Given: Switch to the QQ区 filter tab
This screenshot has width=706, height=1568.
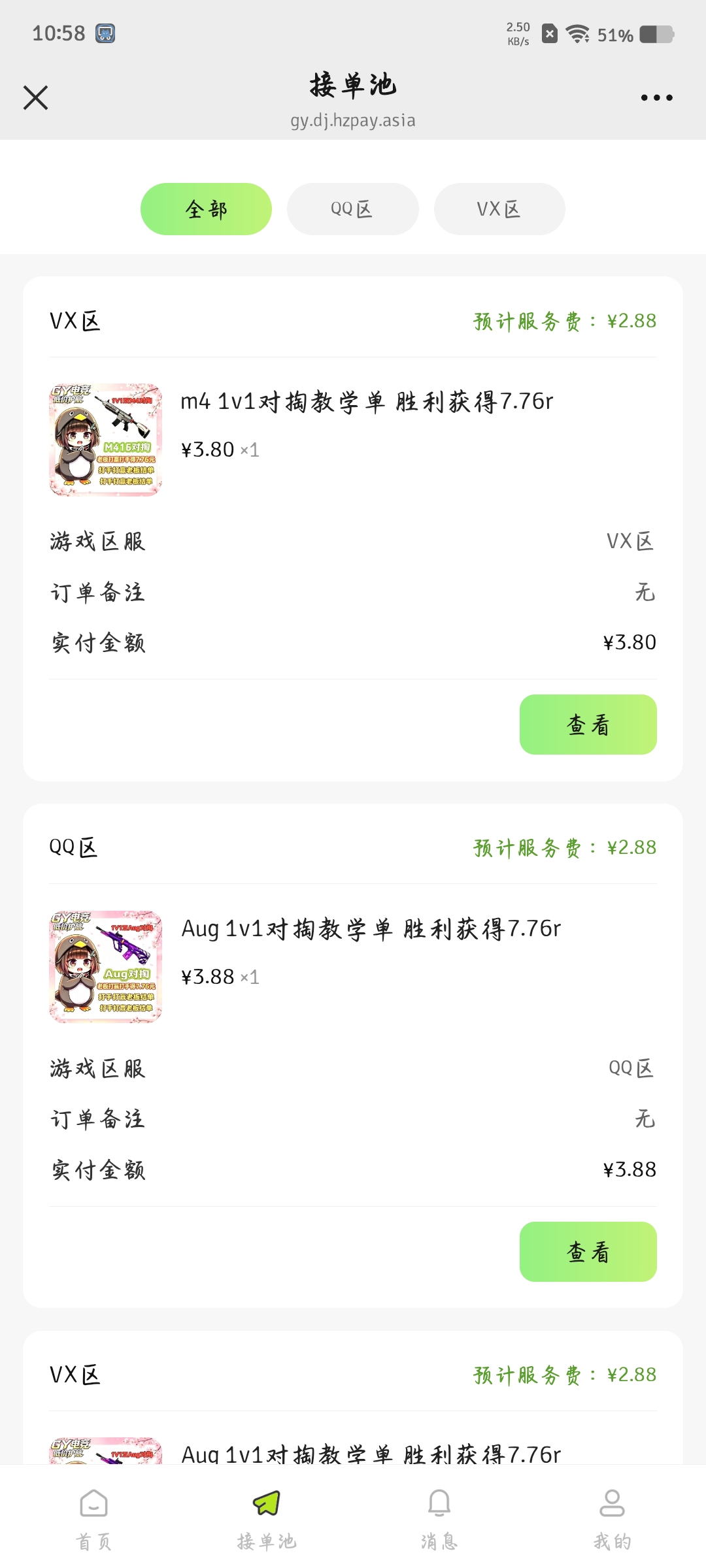Looking at the screenshot, I should [x=352, y=209].
